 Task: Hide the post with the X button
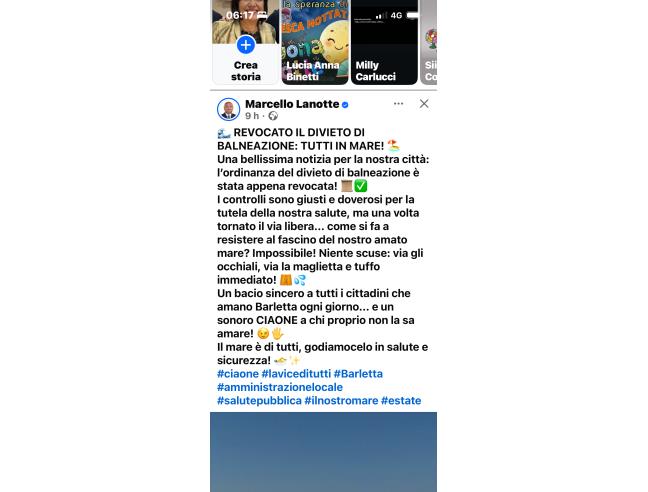(x=424, y=104)
